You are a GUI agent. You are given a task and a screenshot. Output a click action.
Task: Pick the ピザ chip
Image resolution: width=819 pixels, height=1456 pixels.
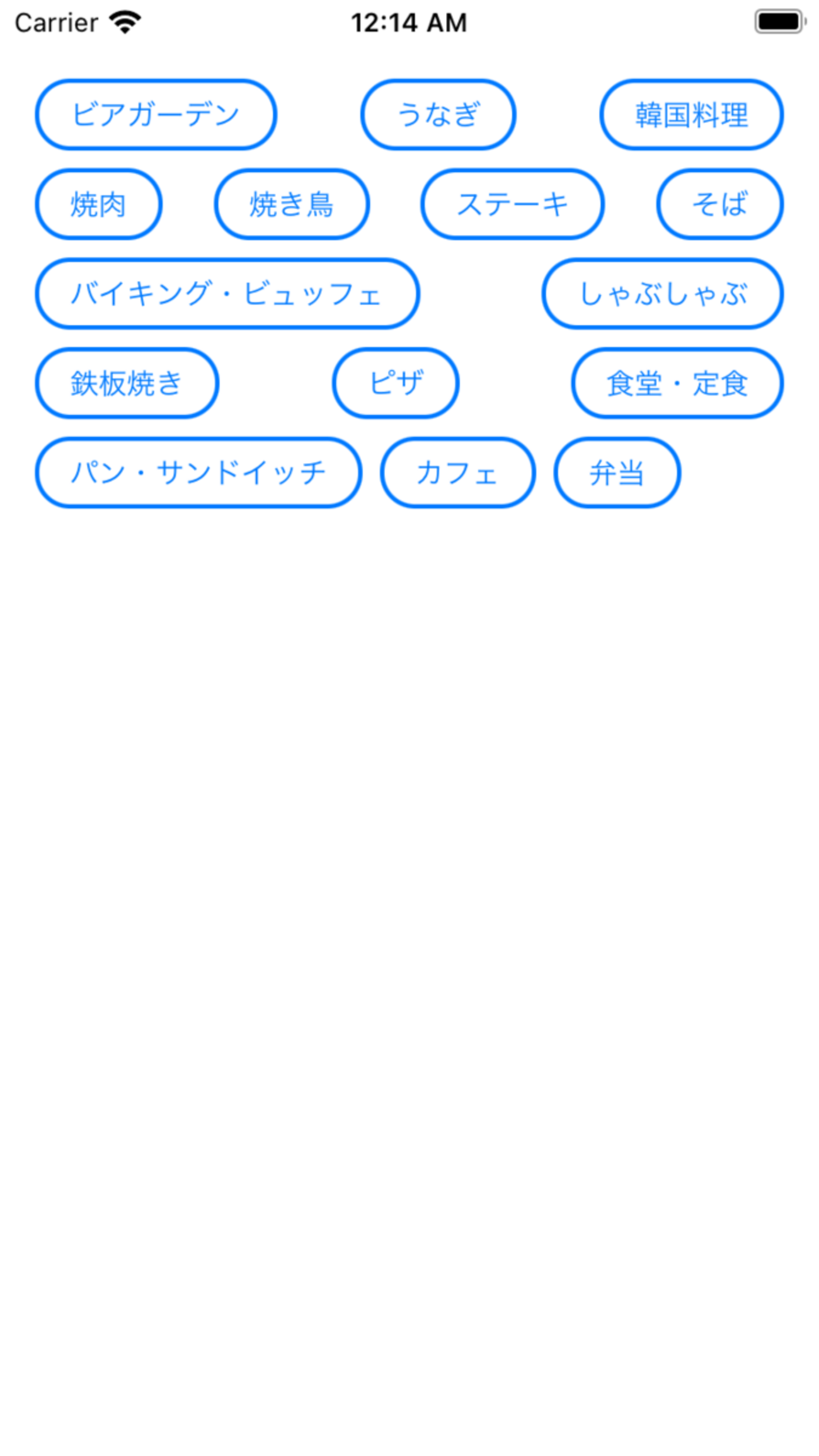396,383
